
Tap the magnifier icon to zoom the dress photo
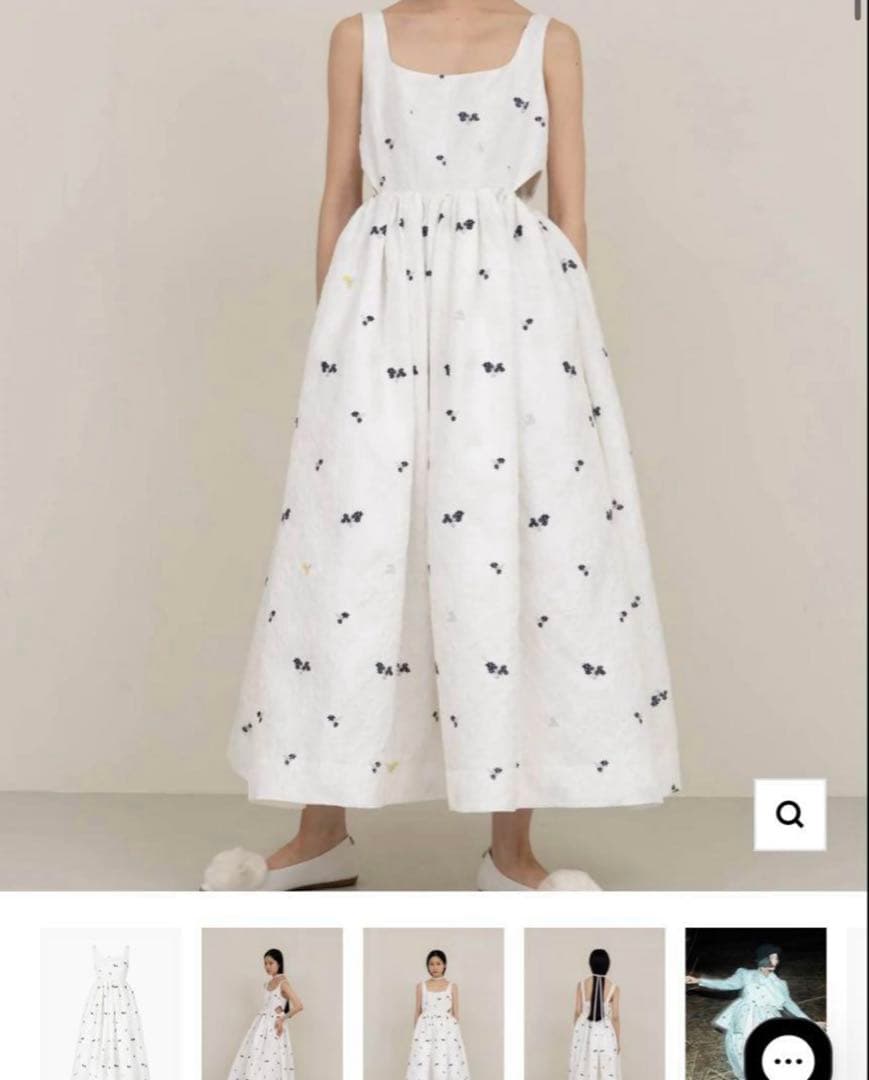[789, 815]
